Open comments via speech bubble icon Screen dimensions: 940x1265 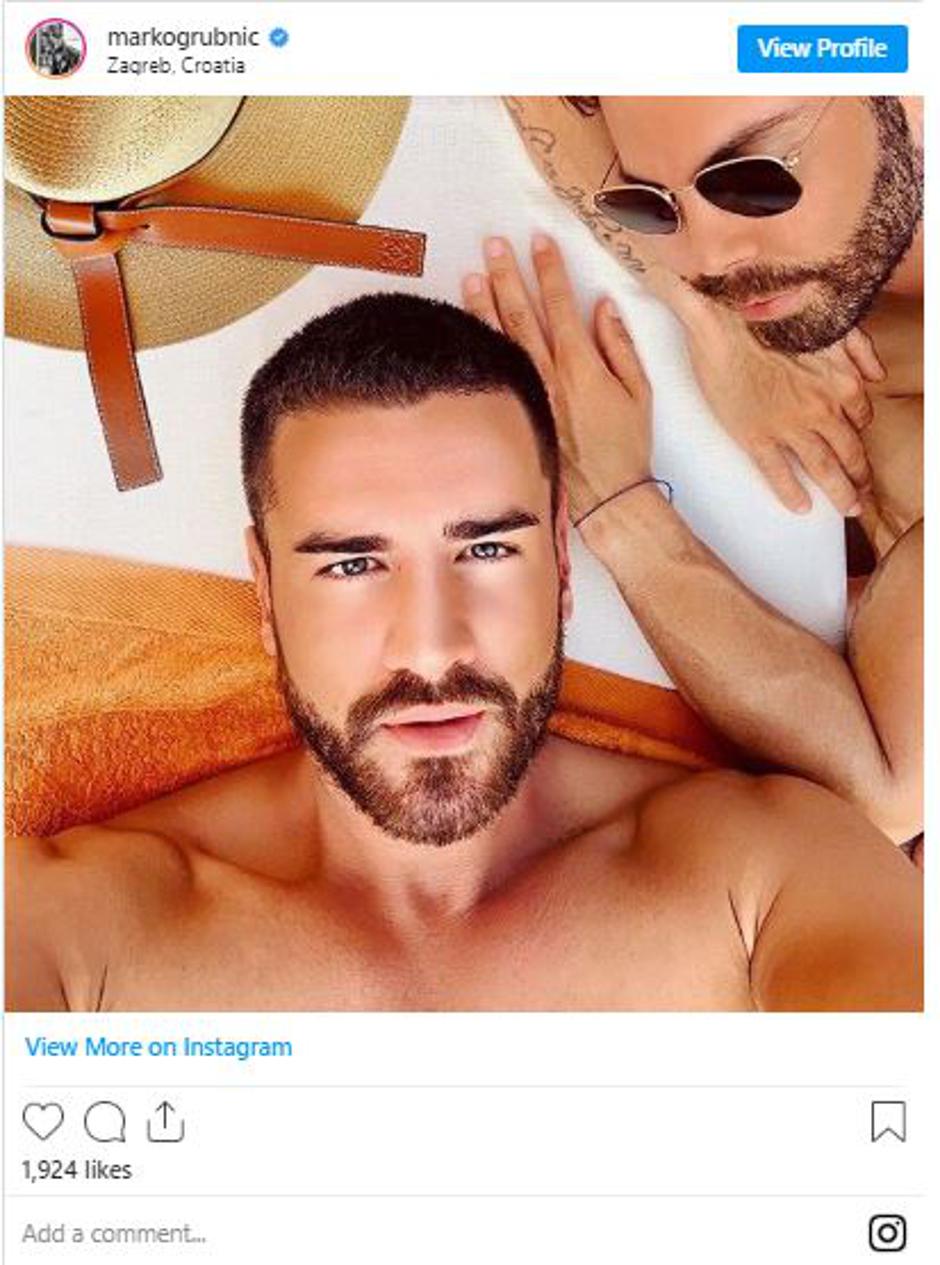tap(104, 1122)
